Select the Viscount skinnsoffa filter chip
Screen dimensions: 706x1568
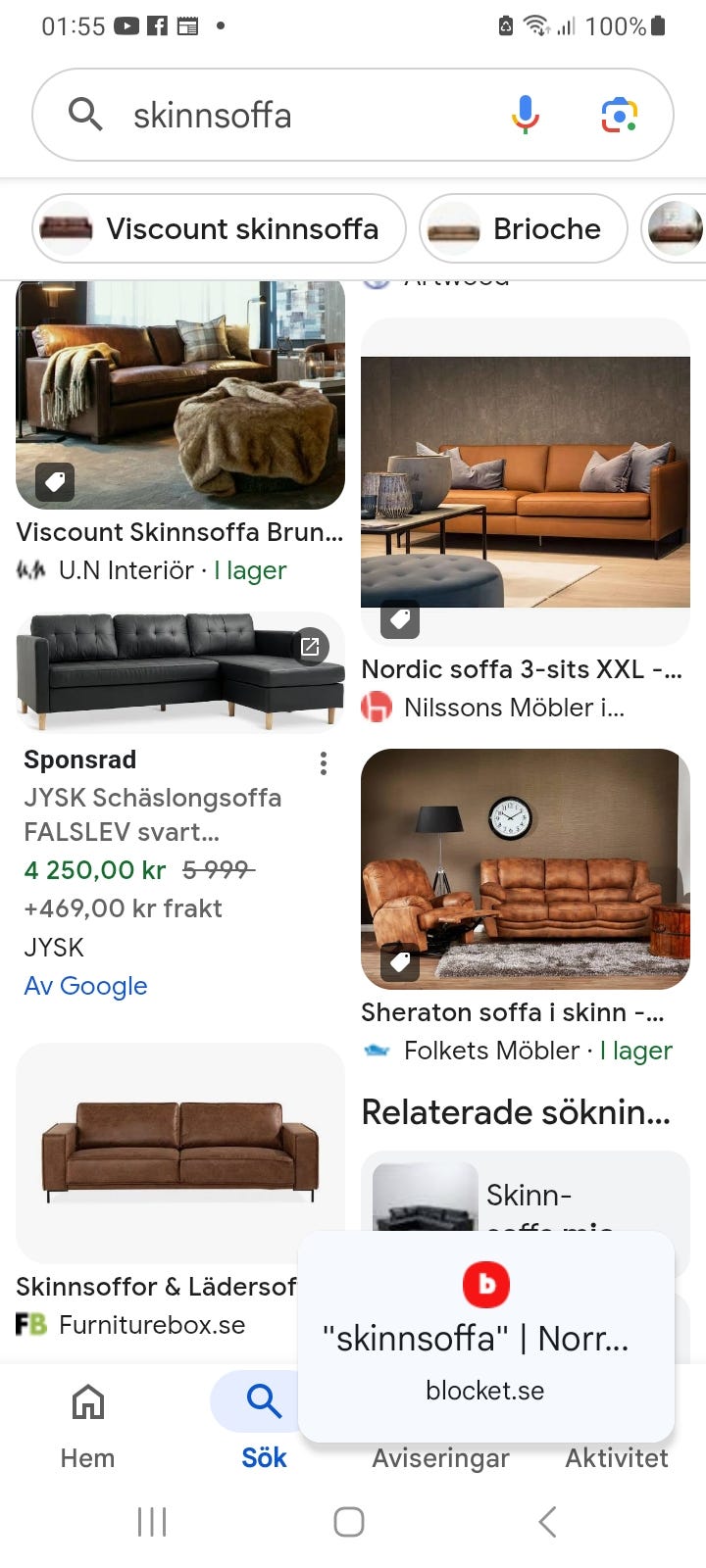click(x=218, y=228)
